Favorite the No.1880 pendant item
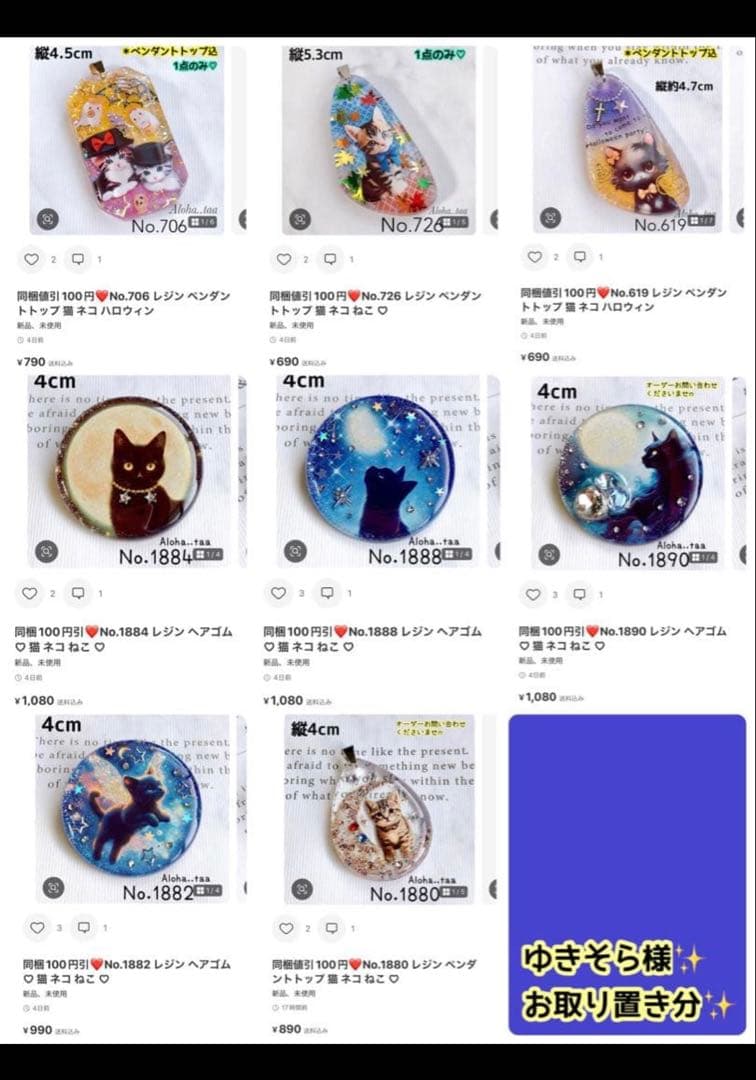The width and height of the screenshot is (756, 1080). pyautogui.click(x=287, y=929)
